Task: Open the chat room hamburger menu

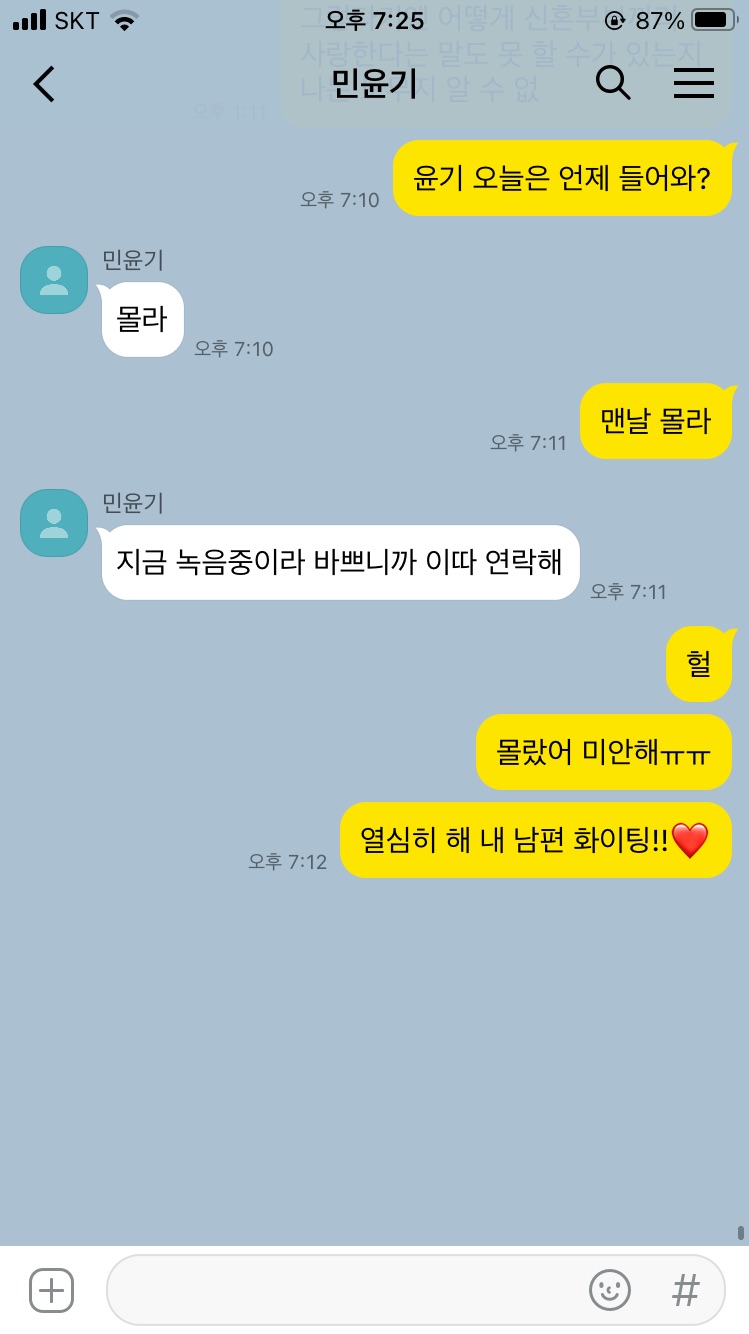Action: pyautogui.click(x=693, y=83)
